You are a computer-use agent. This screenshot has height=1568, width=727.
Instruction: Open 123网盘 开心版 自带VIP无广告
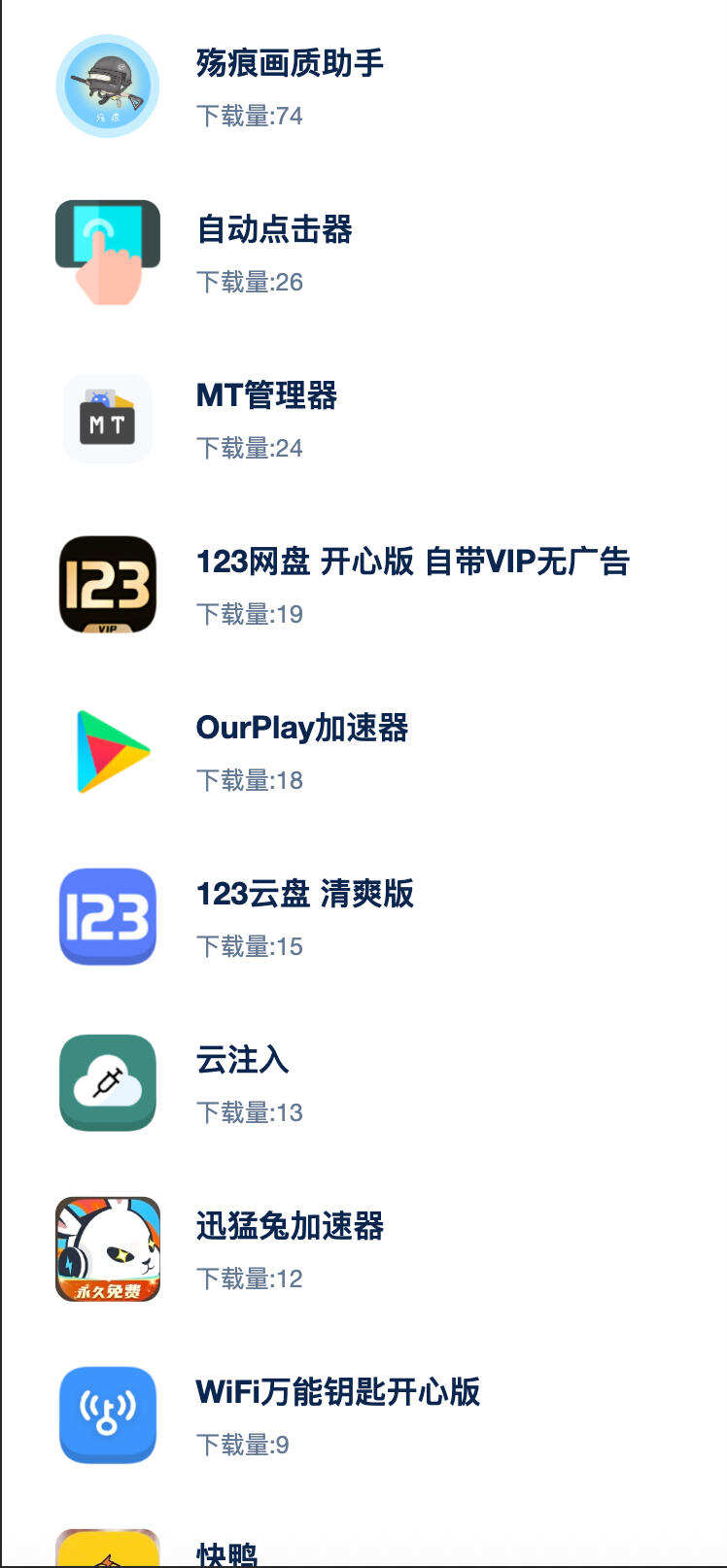click(x=412, y=562)
